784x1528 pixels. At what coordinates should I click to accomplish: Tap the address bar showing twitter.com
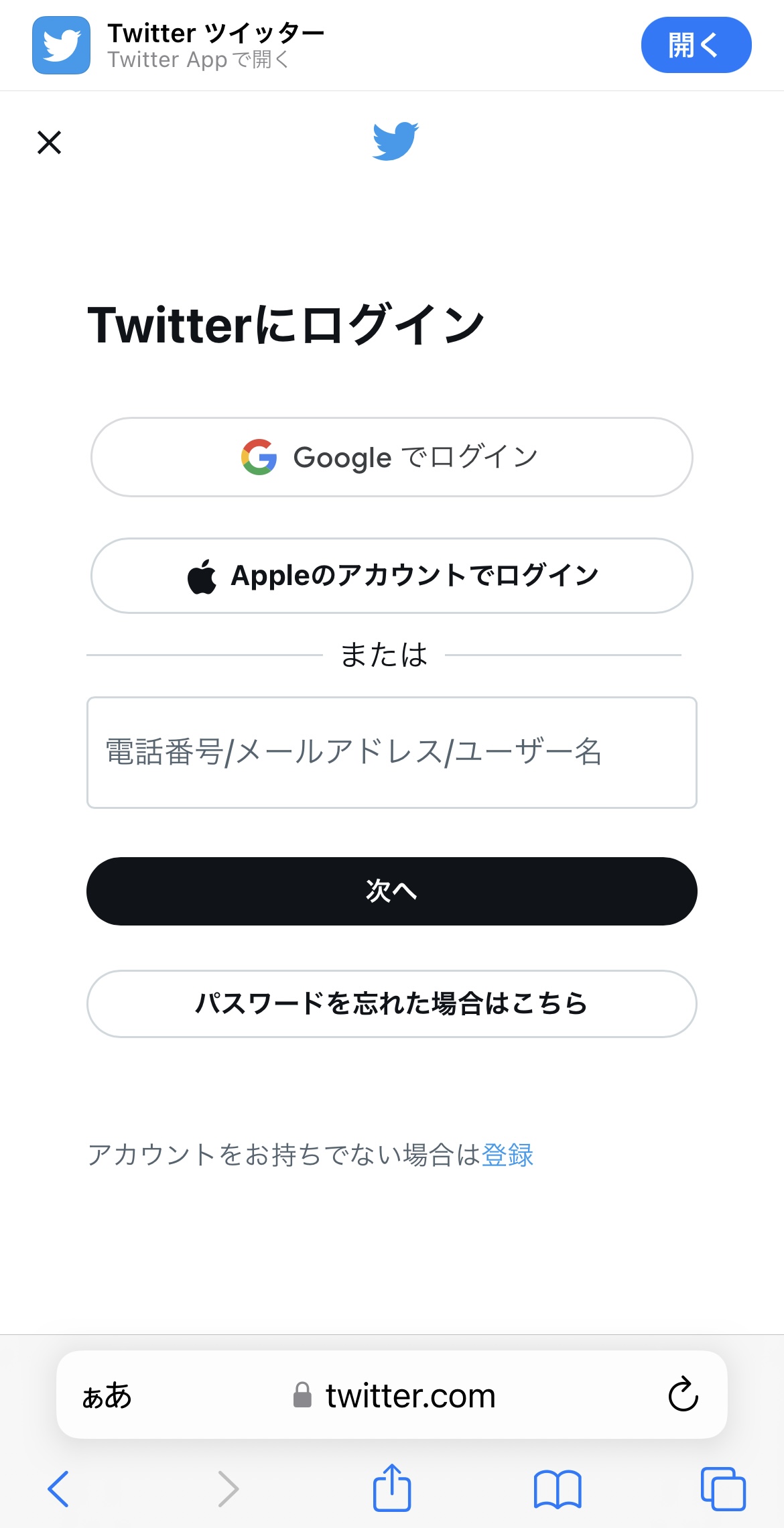pos(410,1396)
